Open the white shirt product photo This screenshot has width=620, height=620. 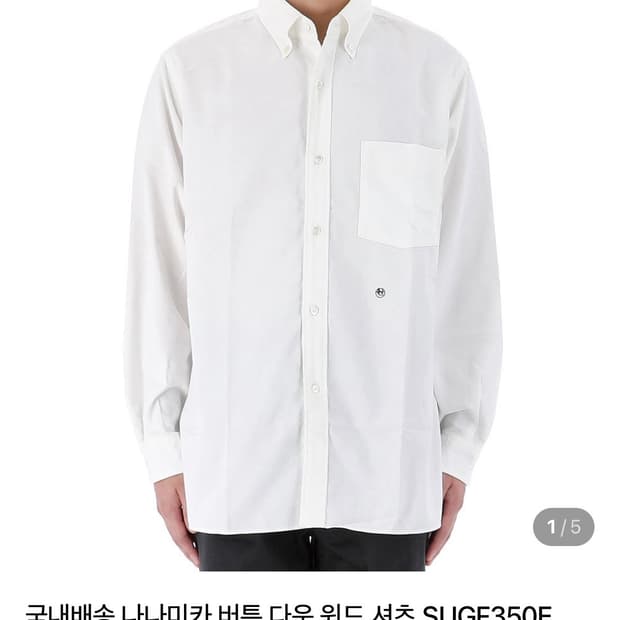(x=310, y=285)
